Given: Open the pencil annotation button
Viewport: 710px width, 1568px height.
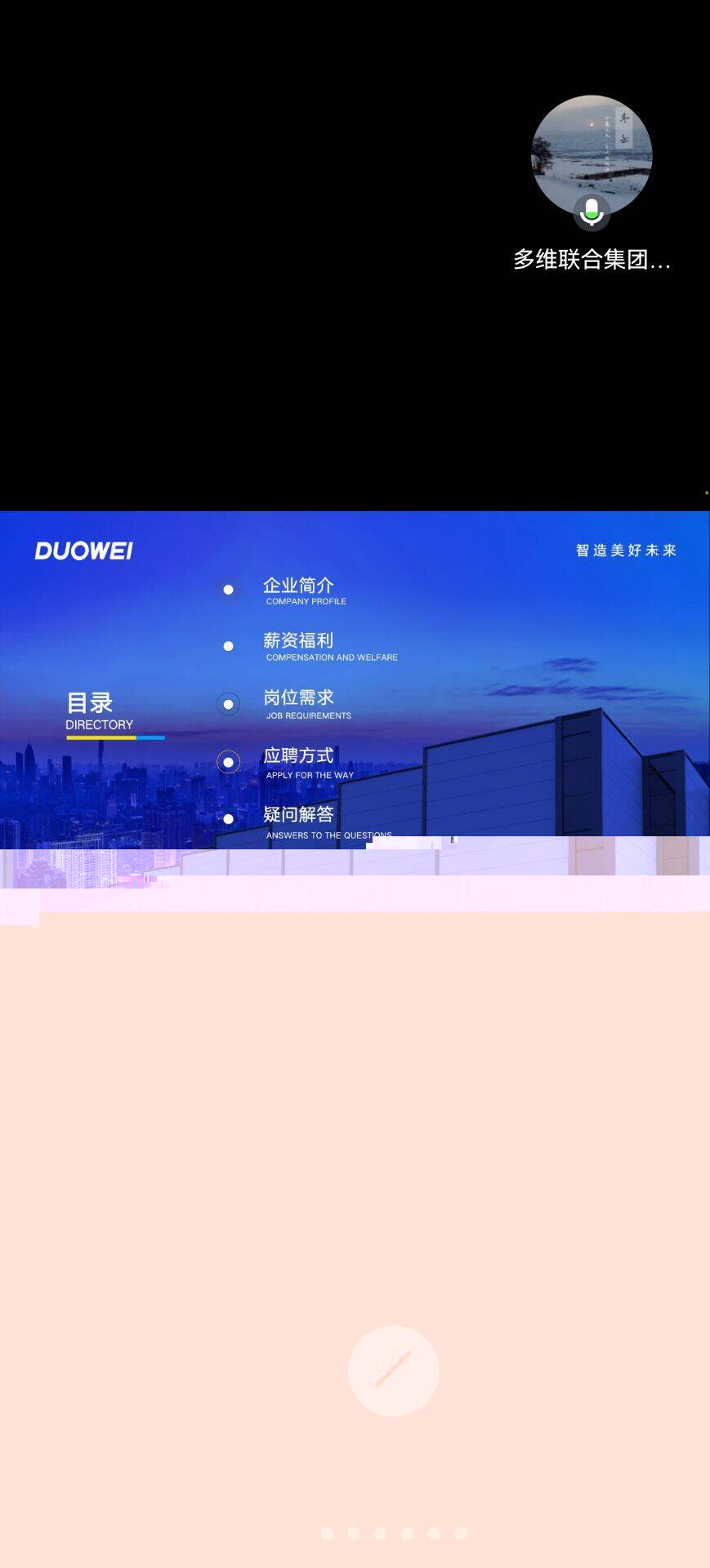Looking at the screenshot, I should (x=393, y=1371).
